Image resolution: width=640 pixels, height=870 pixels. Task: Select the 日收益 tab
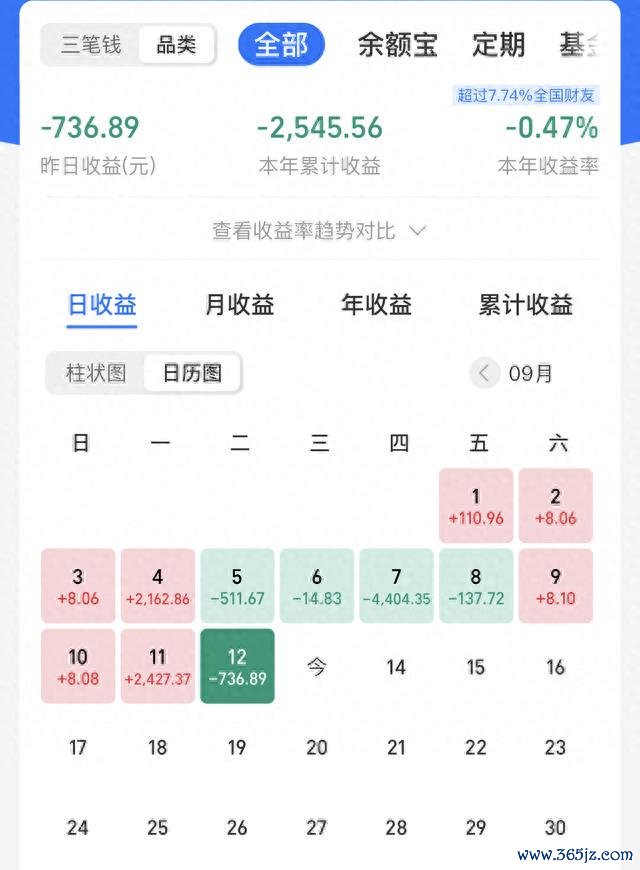pyautogui.click(x=102, y=305)
